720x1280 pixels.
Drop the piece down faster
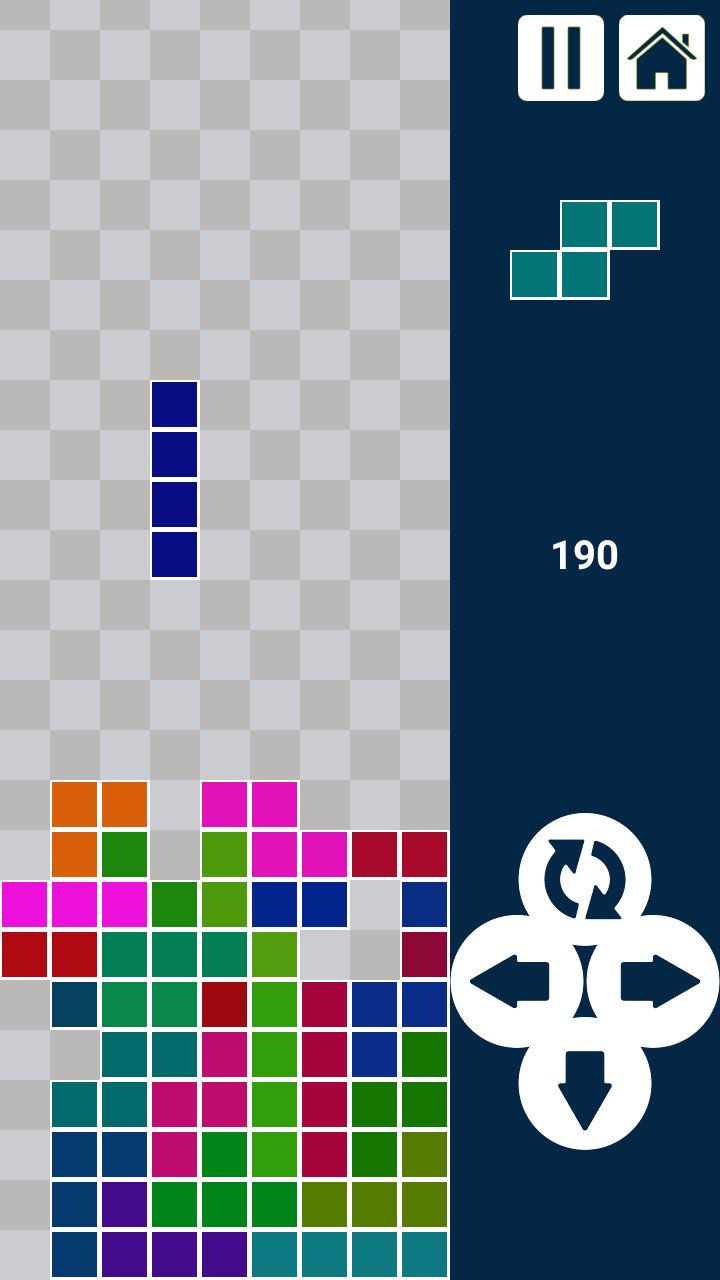tap(585, 1086)
